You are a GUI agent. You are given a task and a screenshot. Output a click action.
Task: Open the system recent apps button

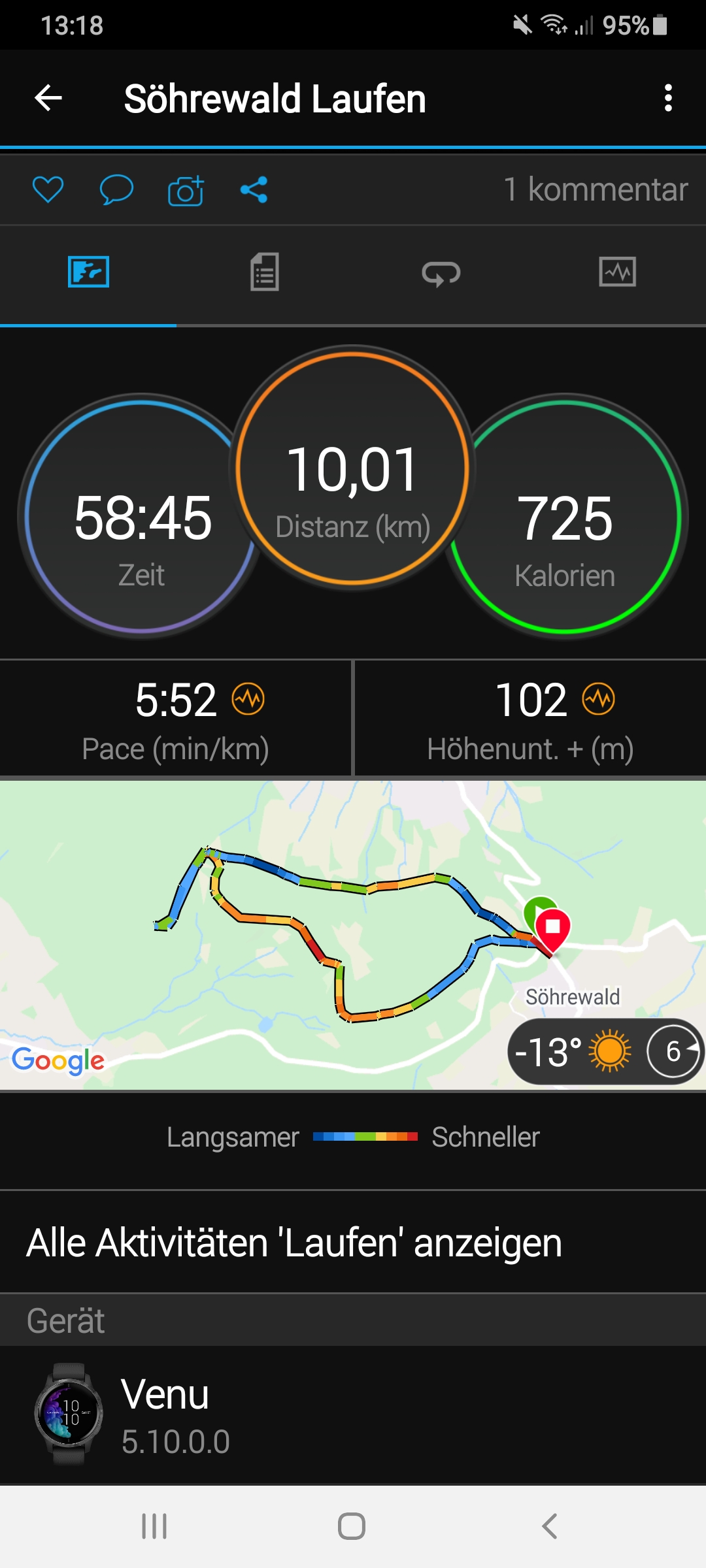pyautogui.click(x=154, y=1527)
